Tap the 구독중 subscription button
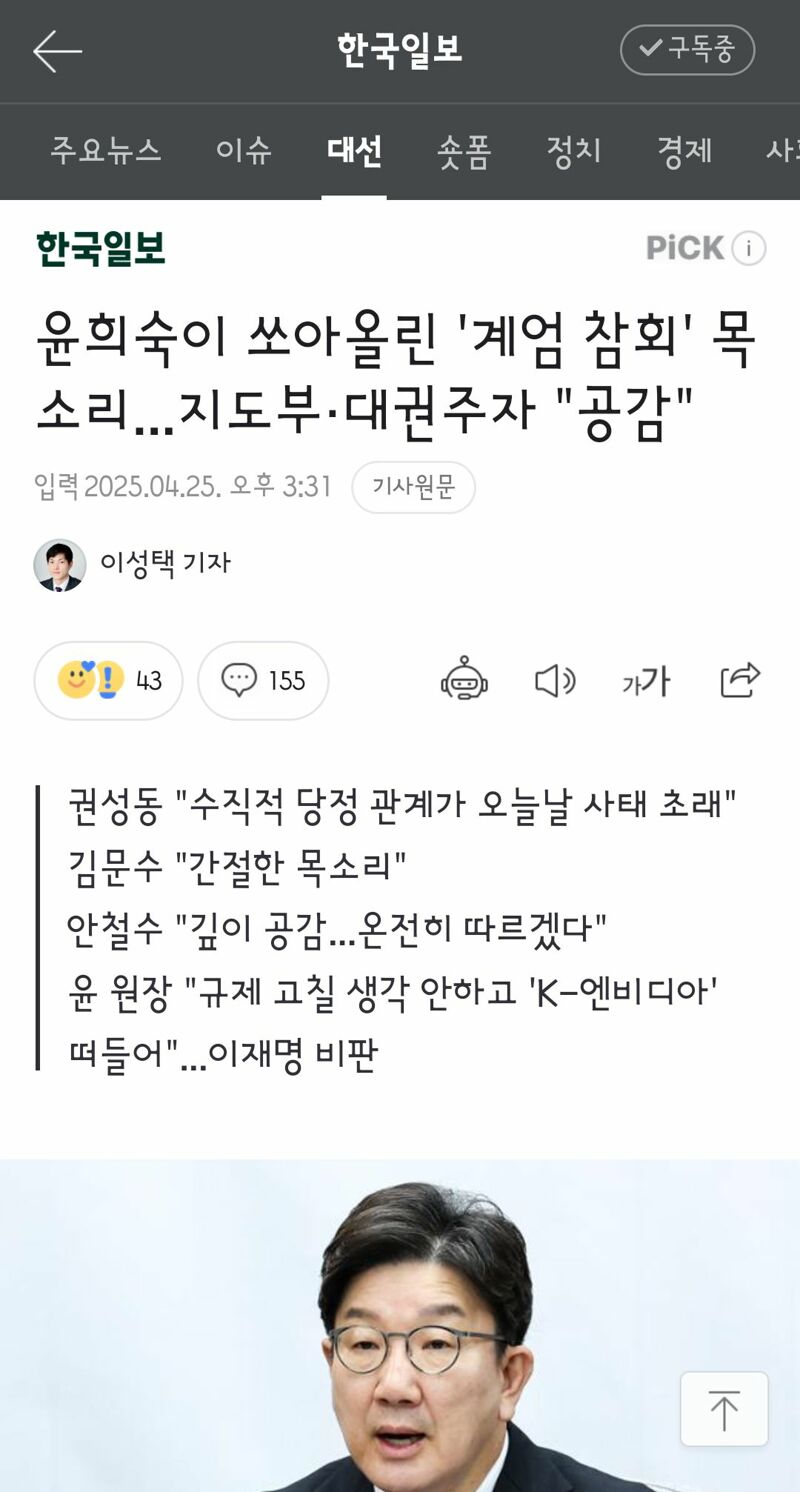800x1492 pixels. tap(687, 50)
